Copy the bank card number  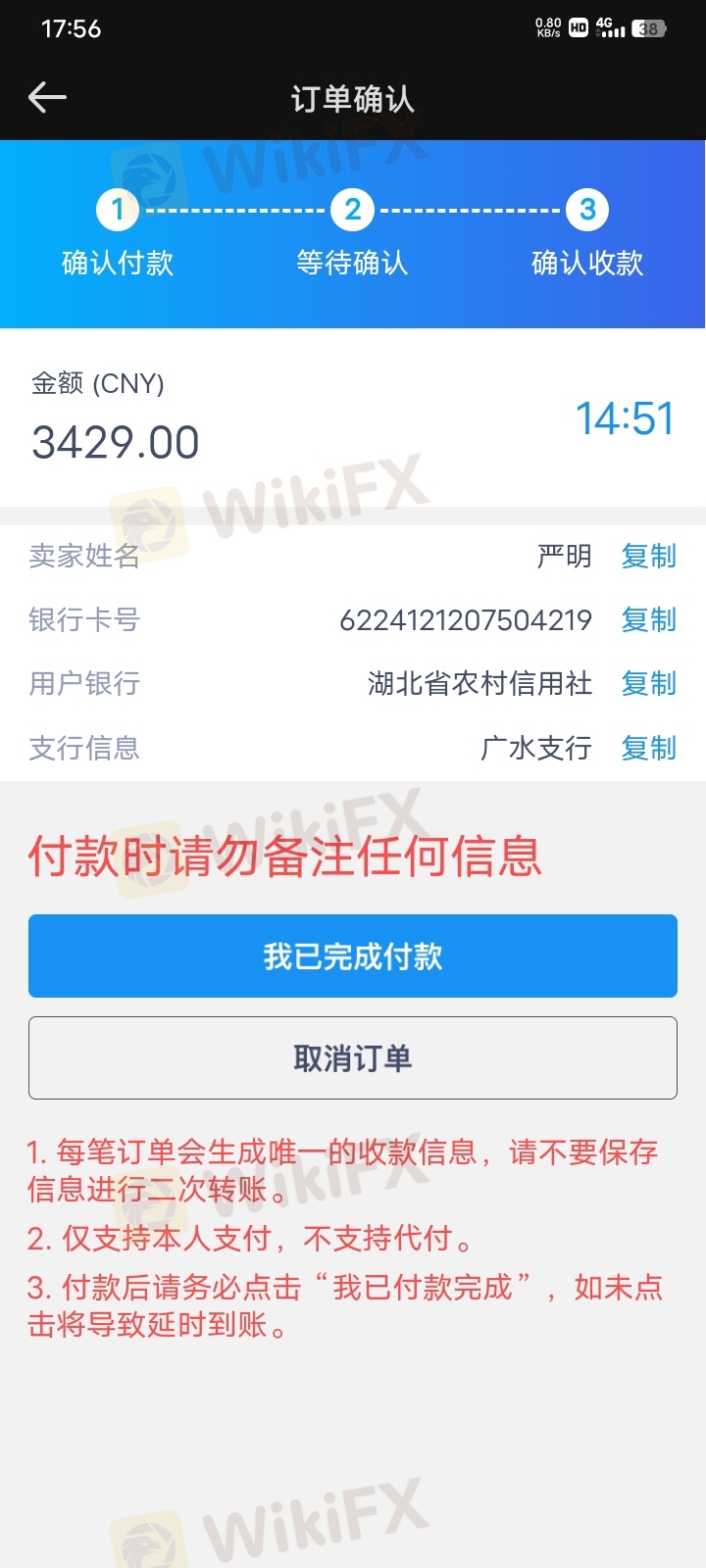pyautogui.click(x=648, y=619)
